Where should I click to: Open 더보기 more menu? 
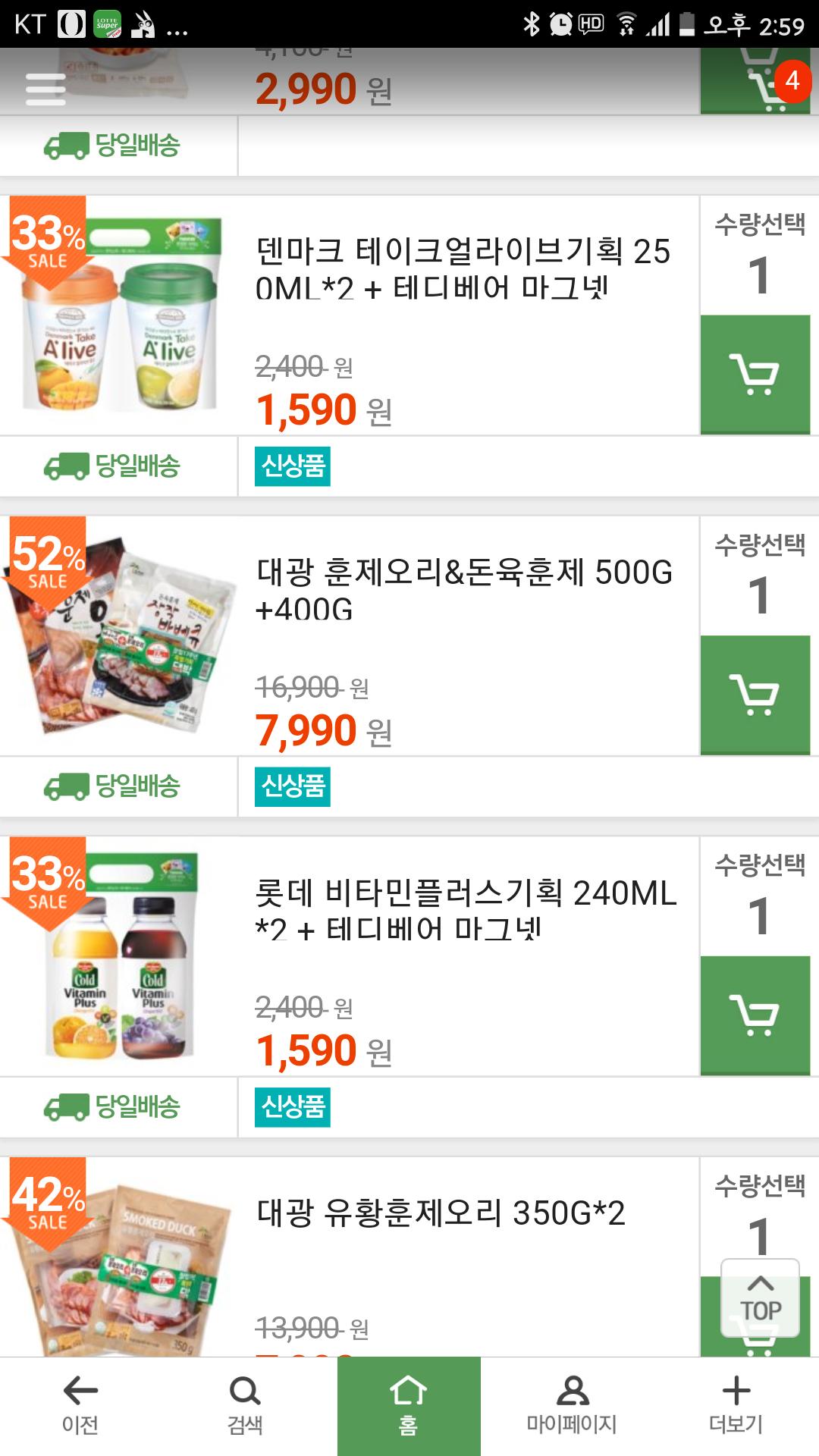pyautogui.click(x=736, y=1407)
